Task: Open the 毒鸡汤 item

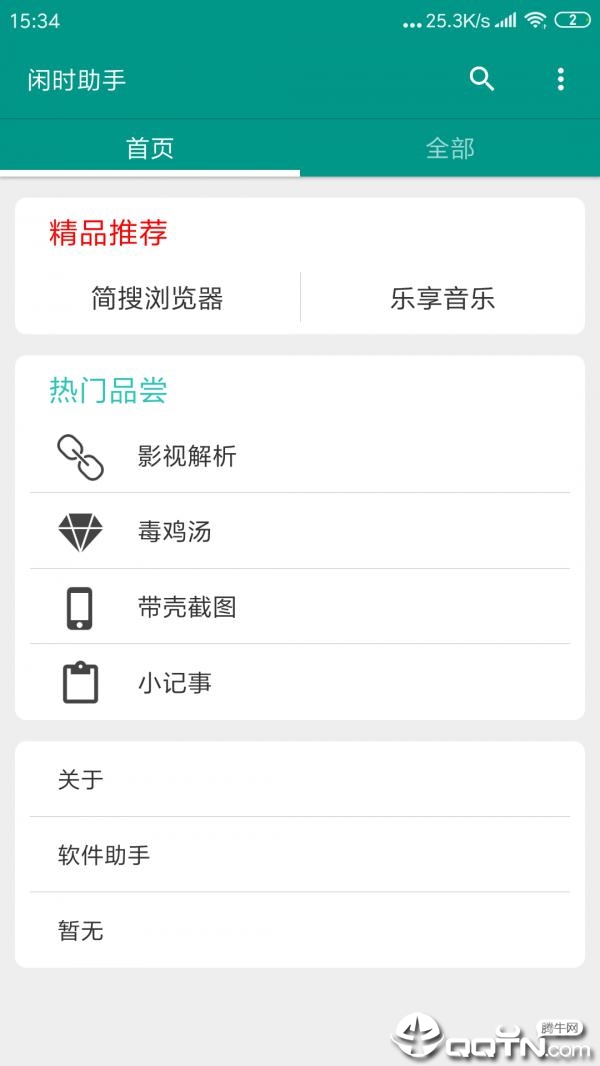Action: 300,531
